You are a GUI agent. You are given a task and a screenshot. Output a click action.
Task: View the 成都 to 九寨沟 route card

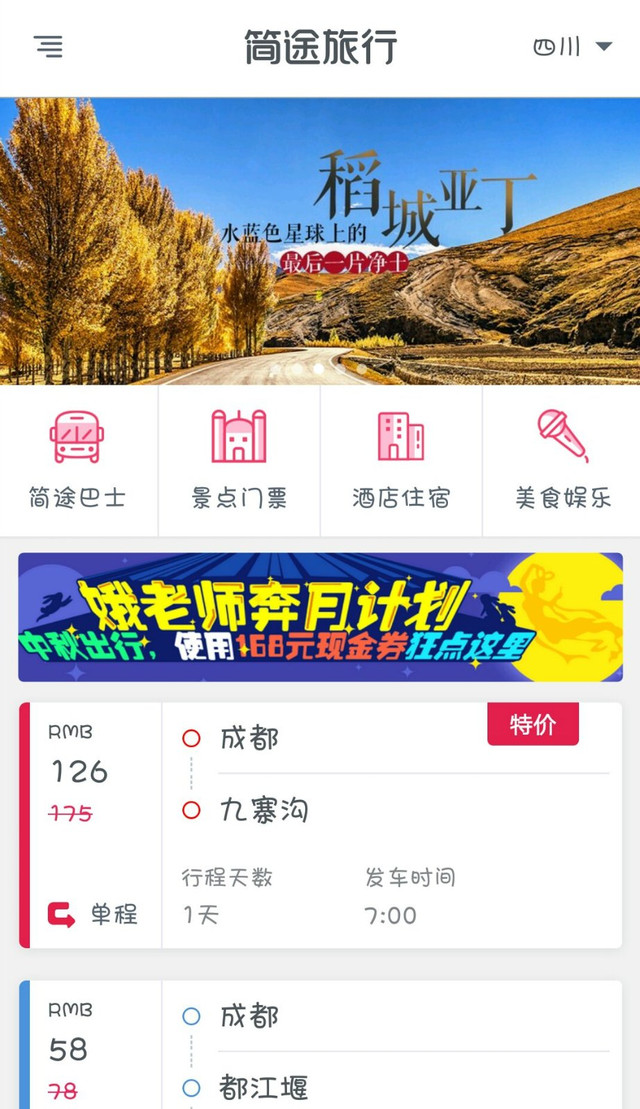click(320, 825)
